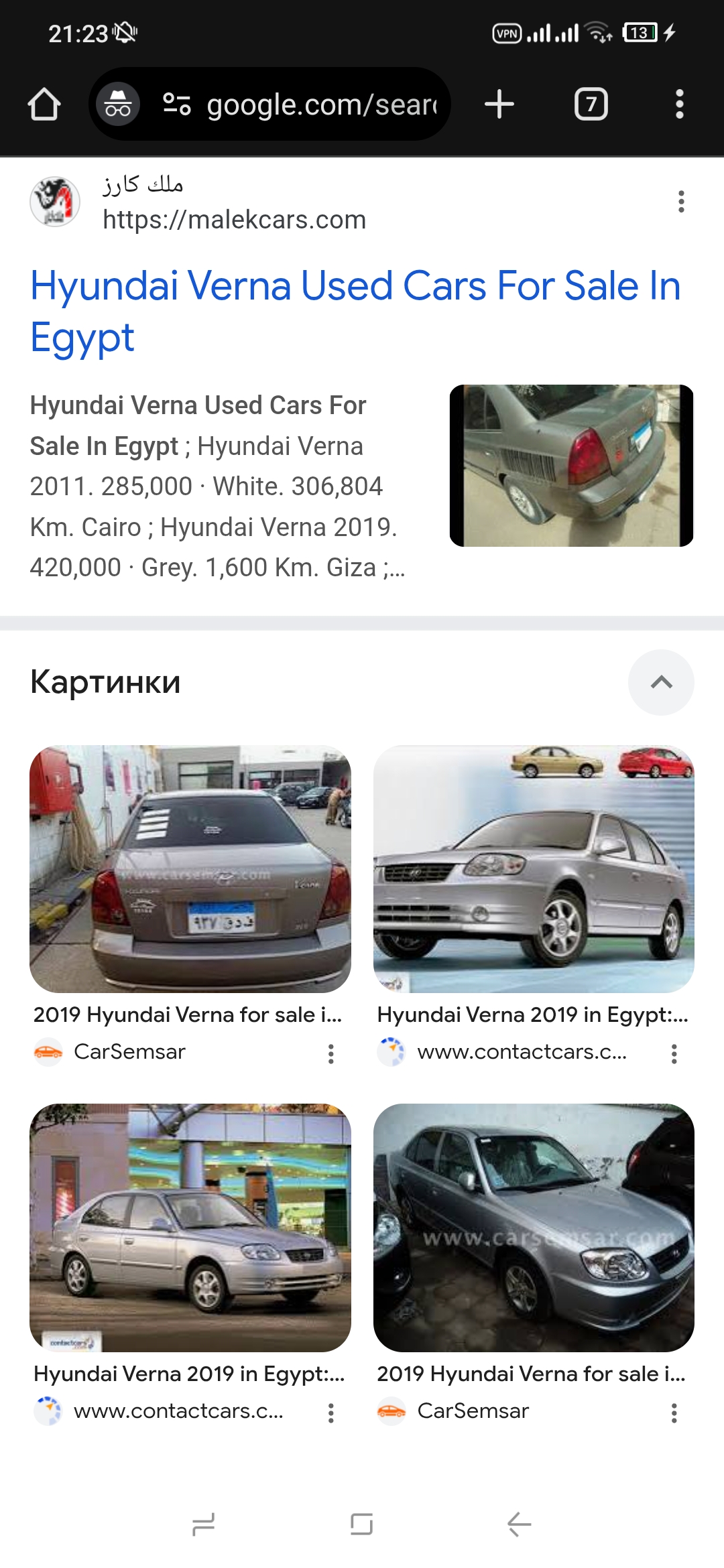This screenshot has height=1568, width=724.
Task: Open CarSemsar image of parked grey Verna
Action: coord(534,1228)
